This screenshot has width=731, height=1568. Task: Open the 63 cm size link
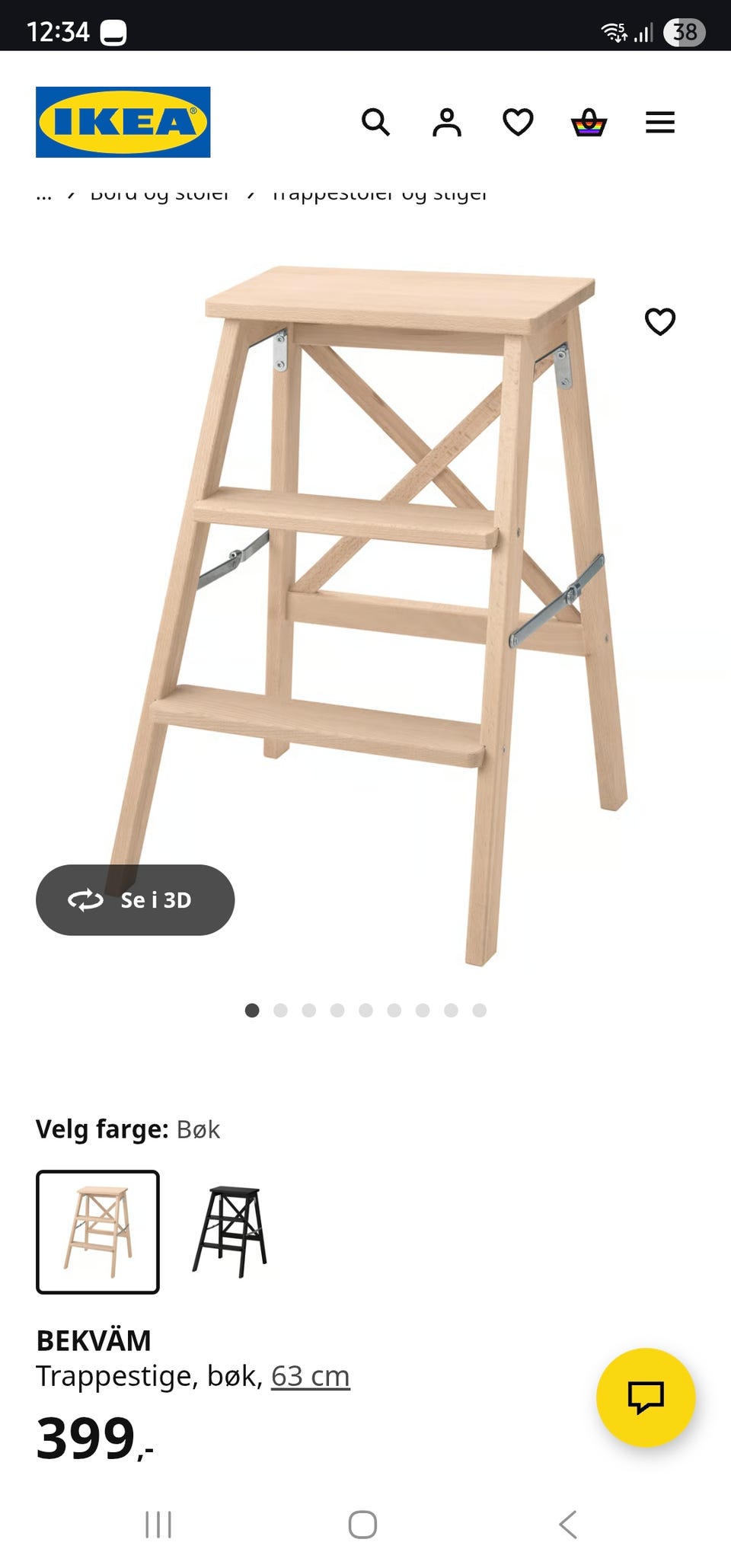point(308,1375)
